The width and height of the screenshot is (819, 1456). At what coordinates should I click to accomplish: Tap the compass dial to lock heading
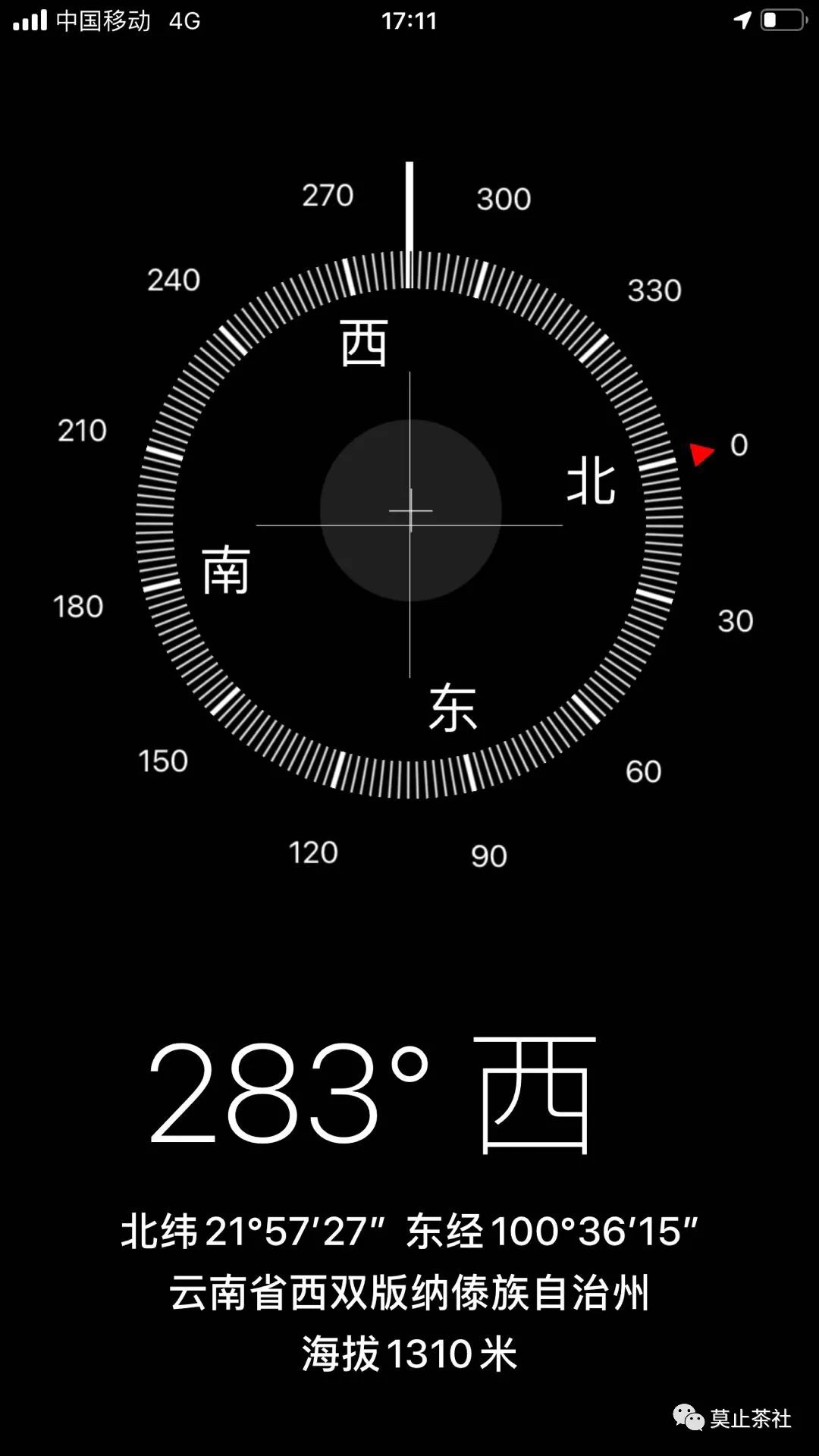click(x=409, y=523)
